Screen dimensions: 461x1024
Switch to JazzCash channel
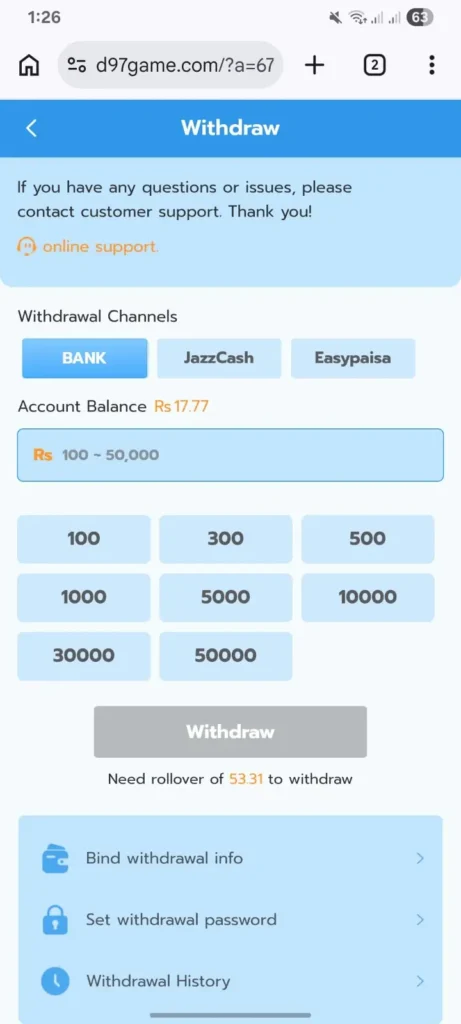click(x=219, y=358)
